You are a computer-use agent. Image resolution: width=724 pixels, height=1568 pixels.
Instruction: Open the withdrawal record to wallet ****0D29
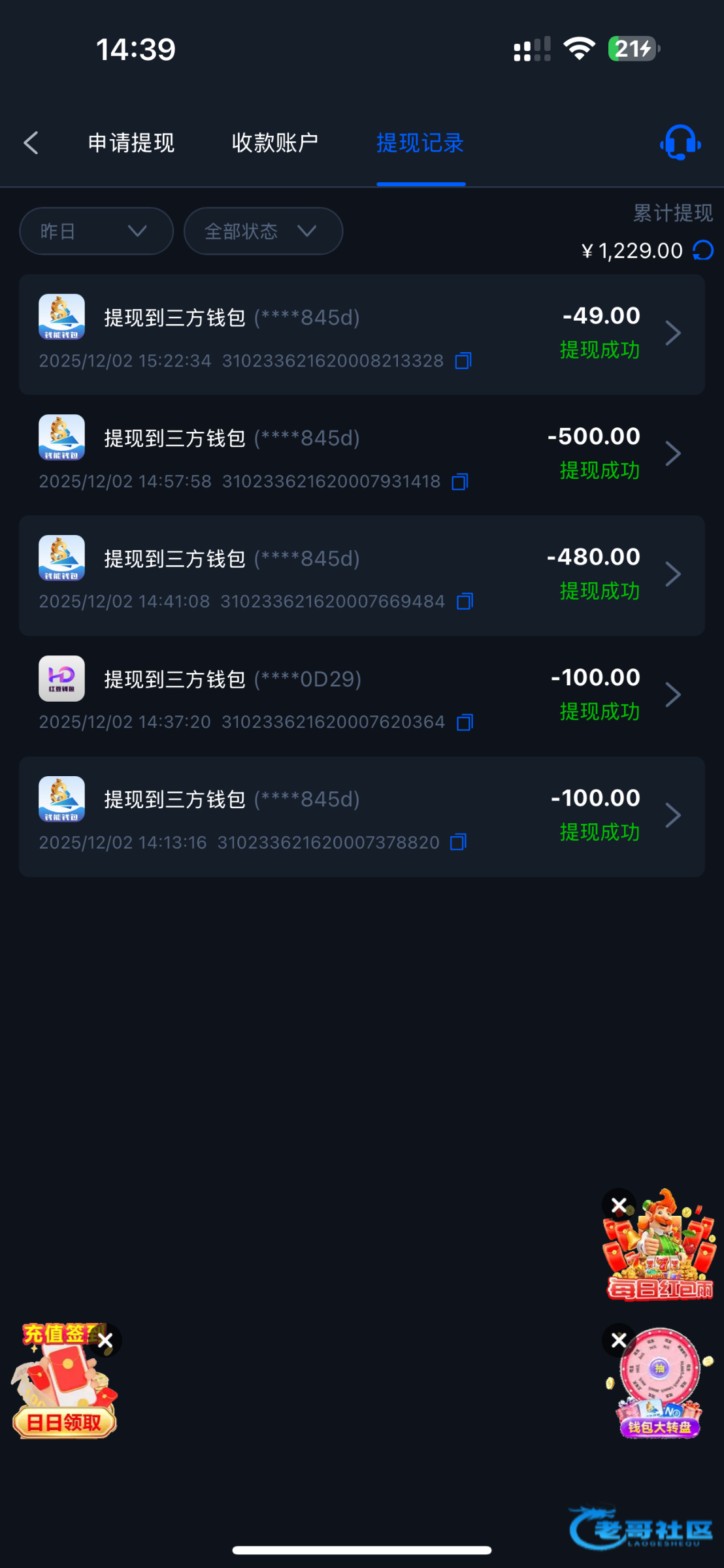pos(361,696)
